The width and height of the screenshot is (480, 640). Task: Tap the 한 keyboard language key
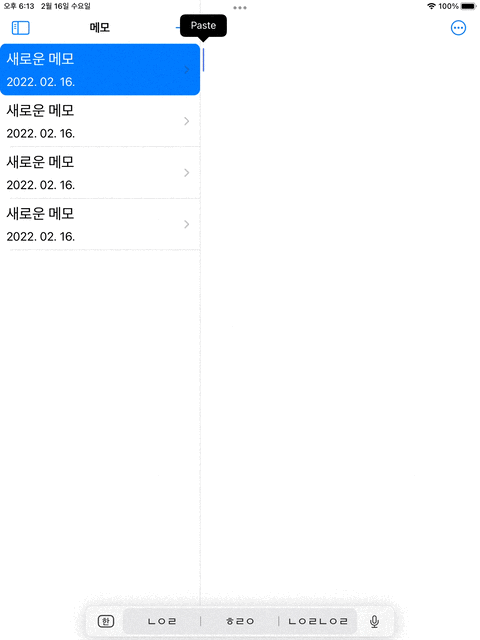[106, 621]
